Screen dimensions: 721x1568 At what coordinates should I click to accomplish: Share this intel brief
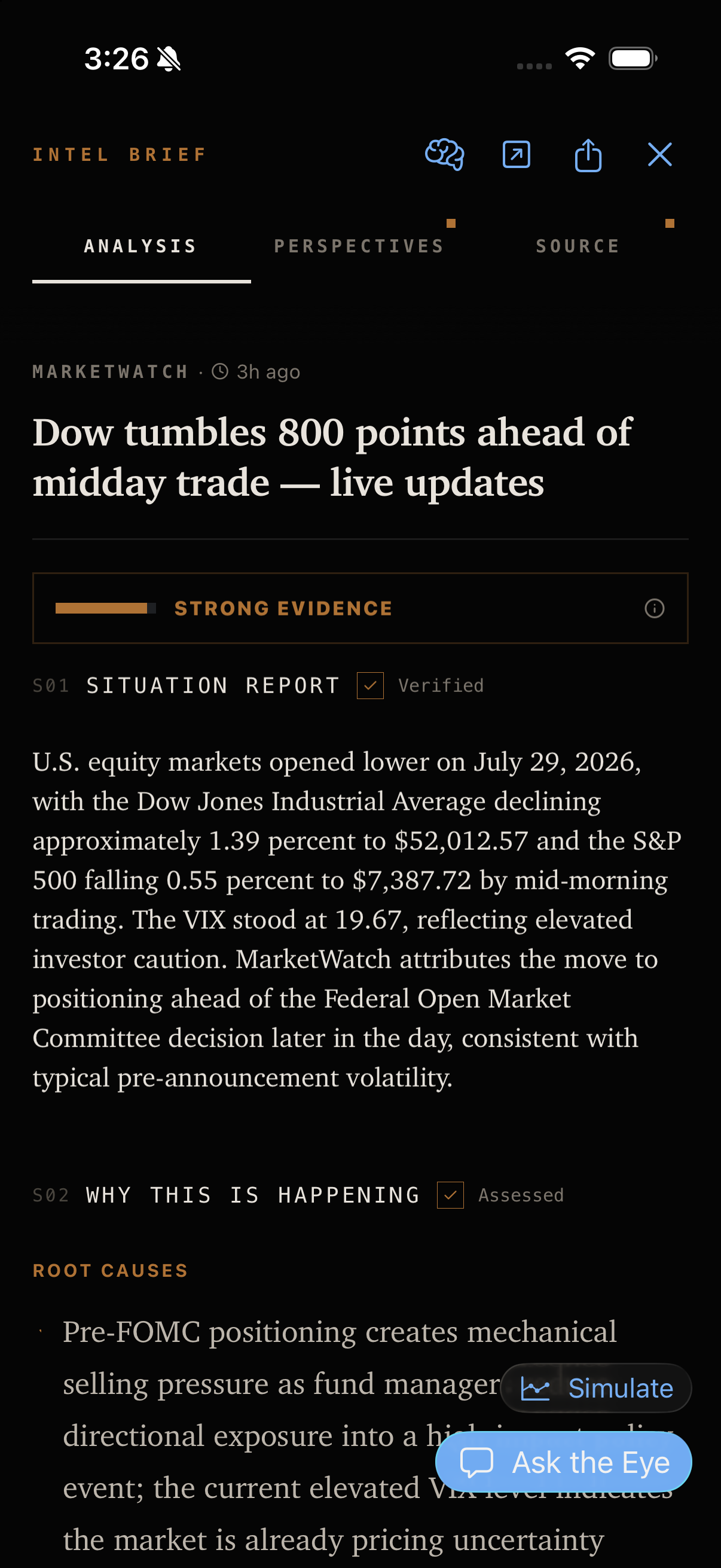tap(588, 155)
